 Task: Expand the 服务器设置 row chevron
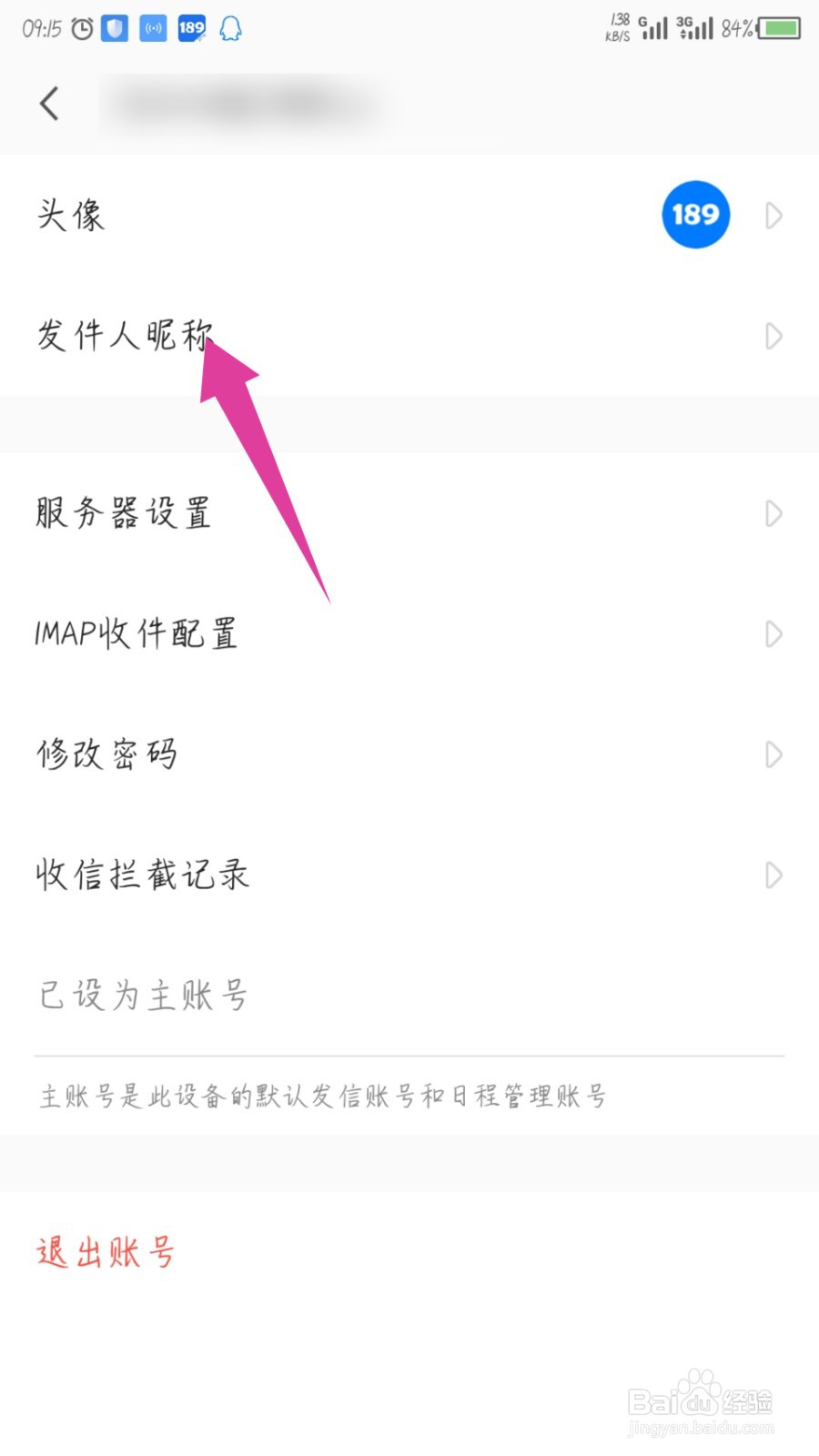click(x=773, y=513)
